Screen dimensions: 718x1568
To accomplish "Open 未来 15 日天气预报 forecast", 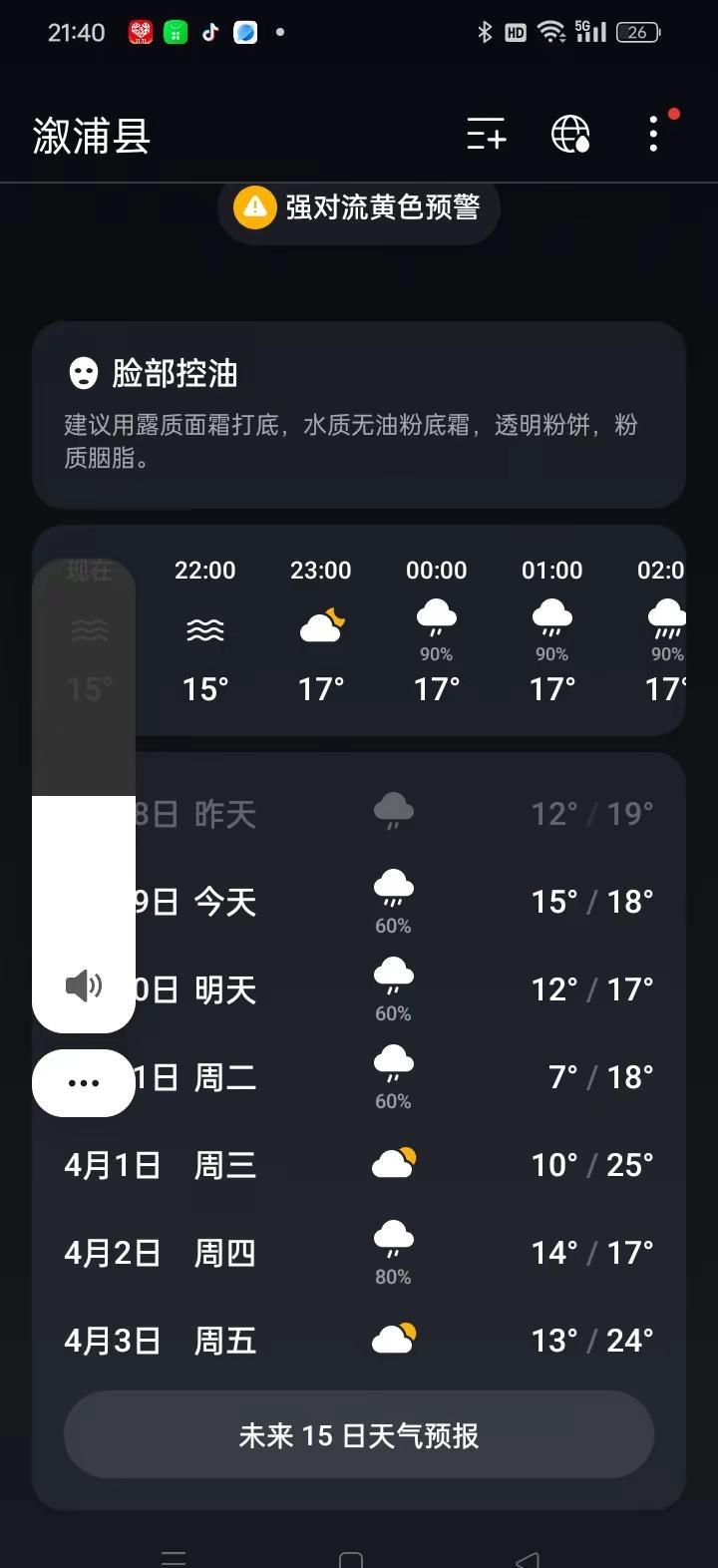I will (x=359, y=1434).
